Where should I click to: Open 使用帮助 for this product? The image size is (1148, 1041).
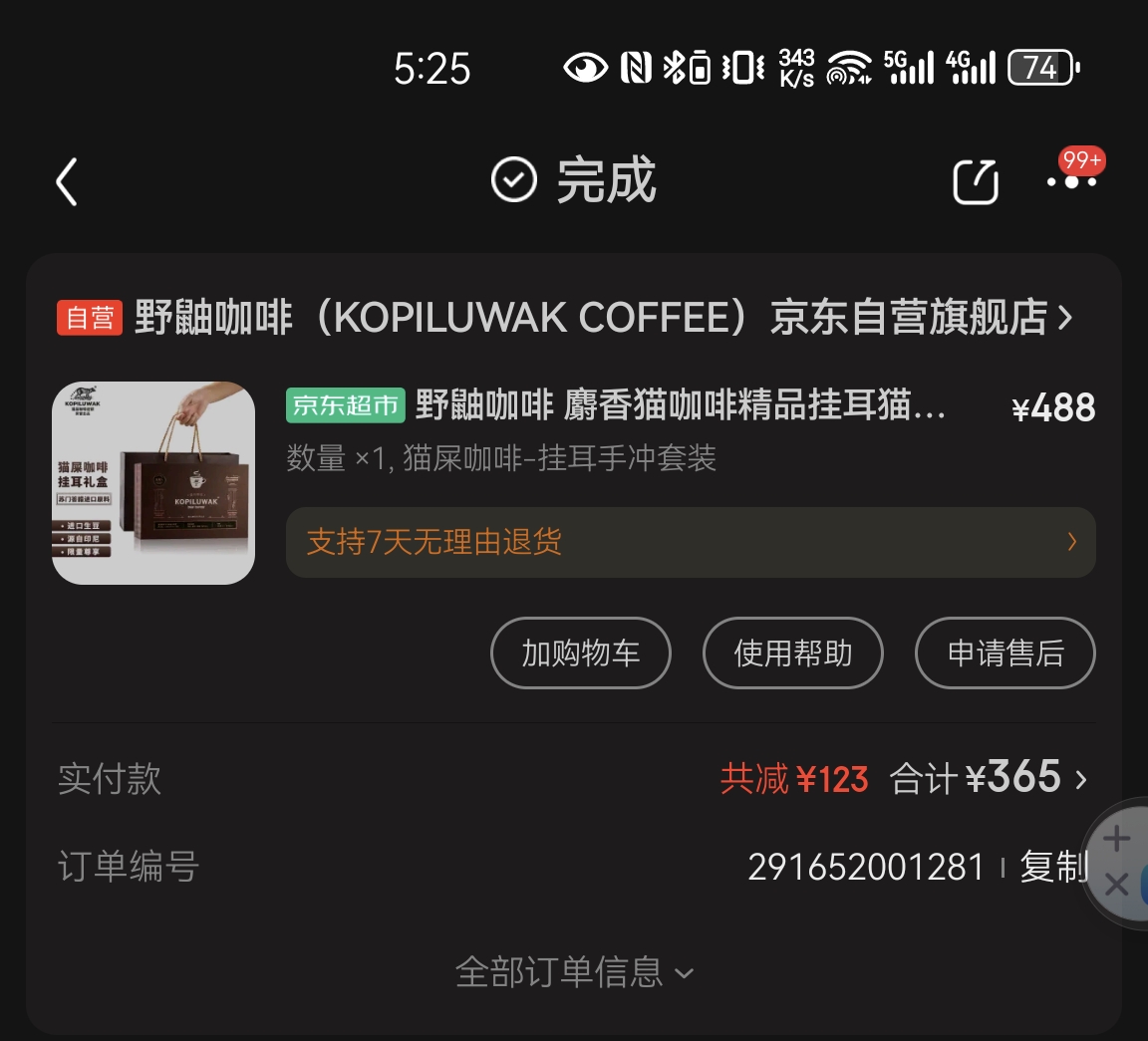pos(793,653)
